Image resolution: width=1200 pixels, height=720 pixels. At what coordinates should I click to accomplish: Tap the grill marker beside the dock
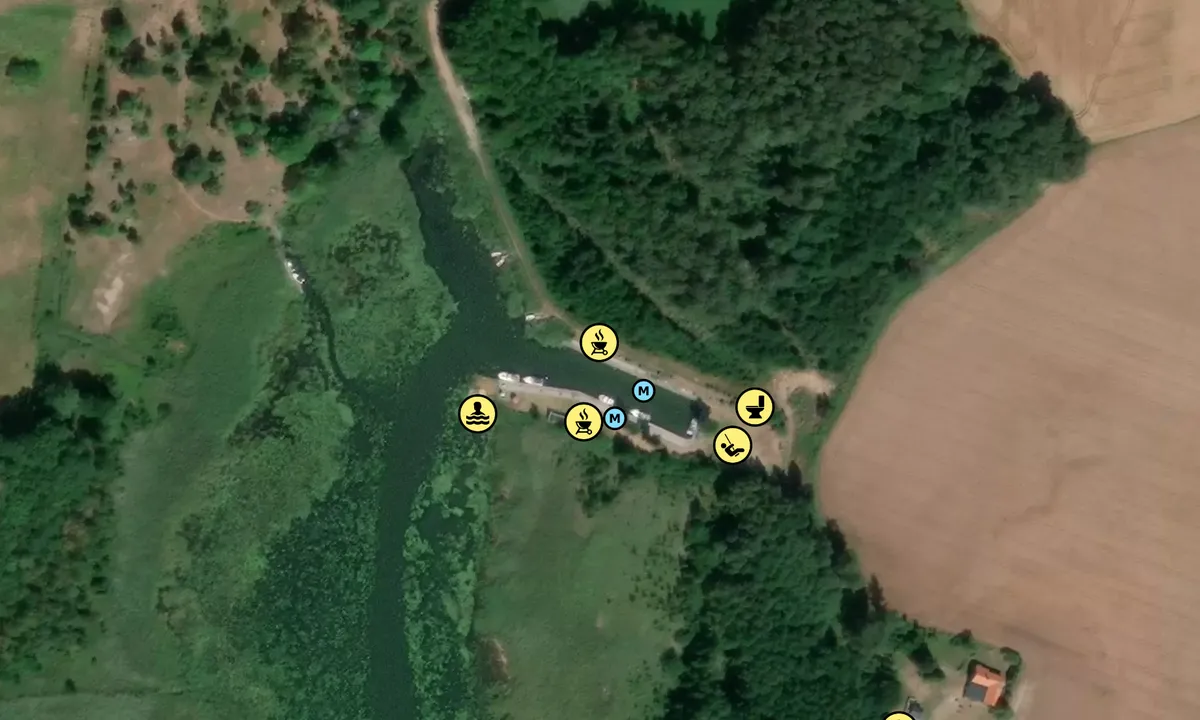583,421
